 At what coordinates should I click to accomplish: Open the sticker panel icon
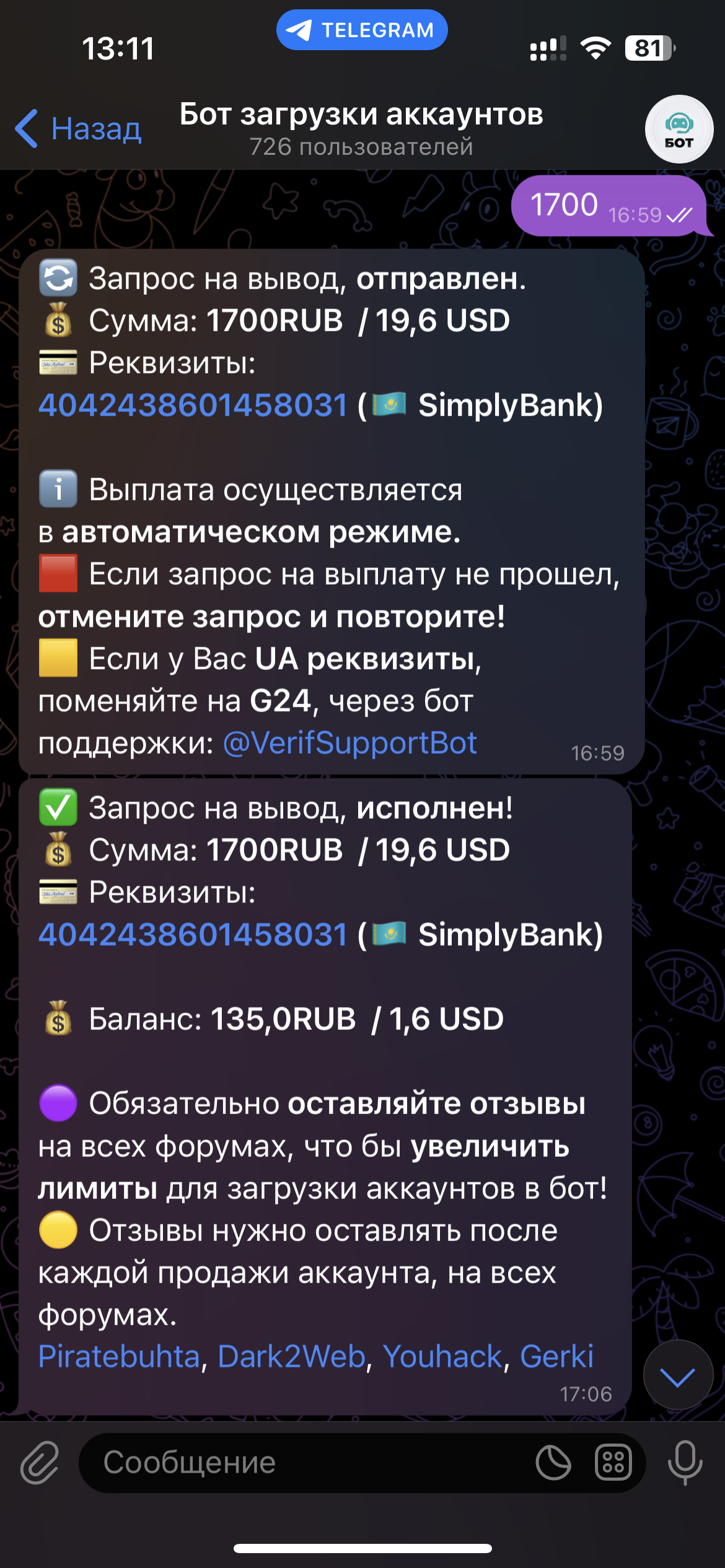click(x=553, y=1463)
